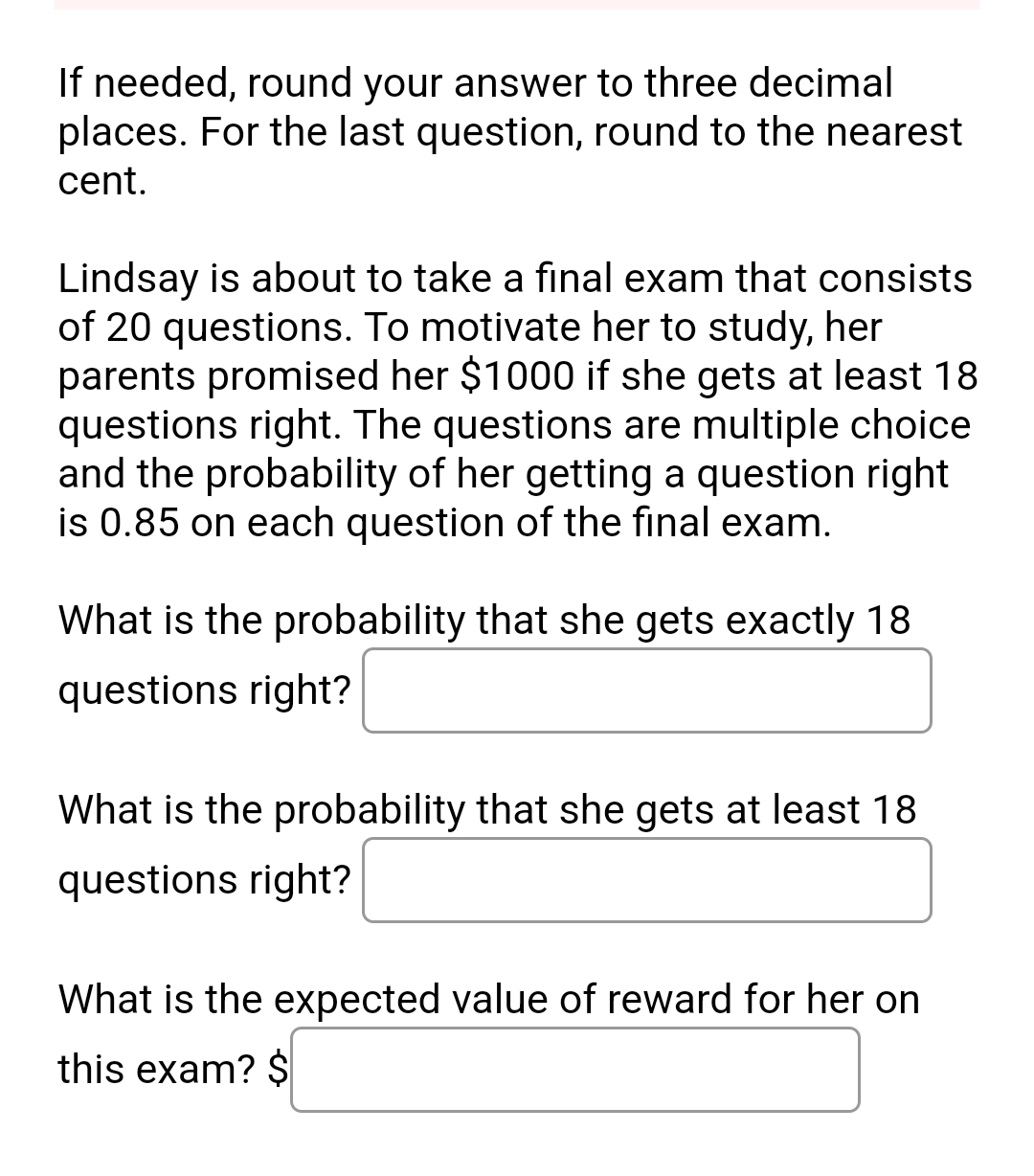This screenshot has width=1034, height=1176.
Task: Click inside the bottom empty answer field
Action: click(x=574, y=1069)
